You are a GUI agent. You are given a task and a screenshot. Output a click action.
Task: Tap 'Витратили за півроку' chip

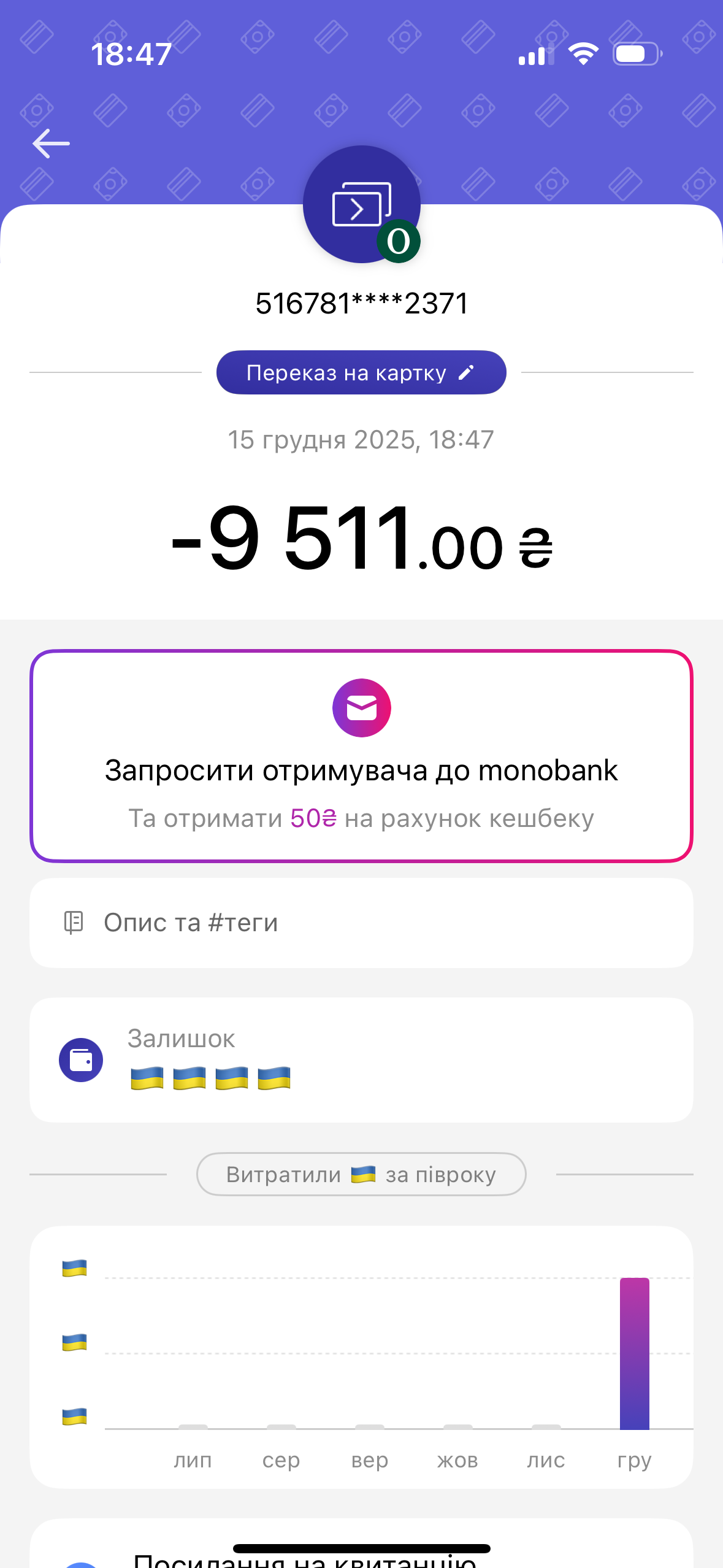361,1174
